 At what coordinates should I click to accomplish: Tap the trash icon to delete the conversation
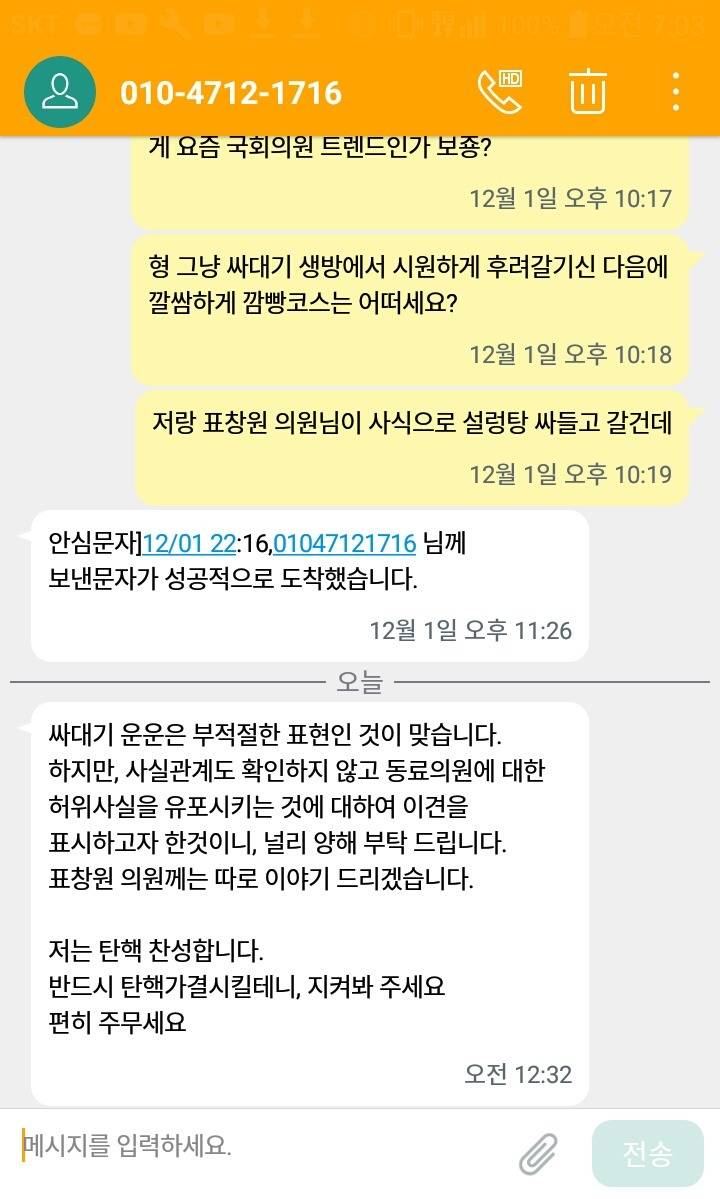point(588,91)
